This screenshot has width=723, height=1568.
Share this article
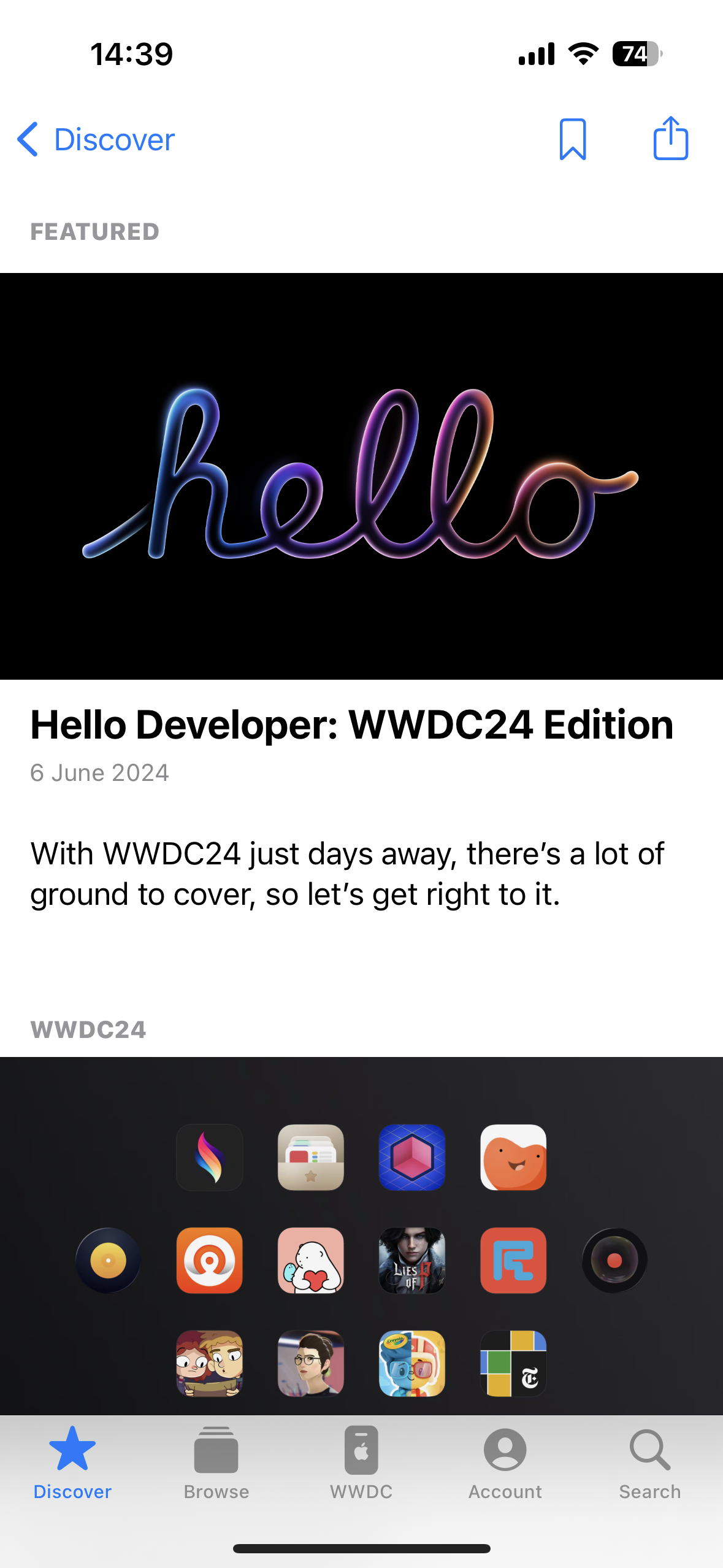(x=670, y=139)
